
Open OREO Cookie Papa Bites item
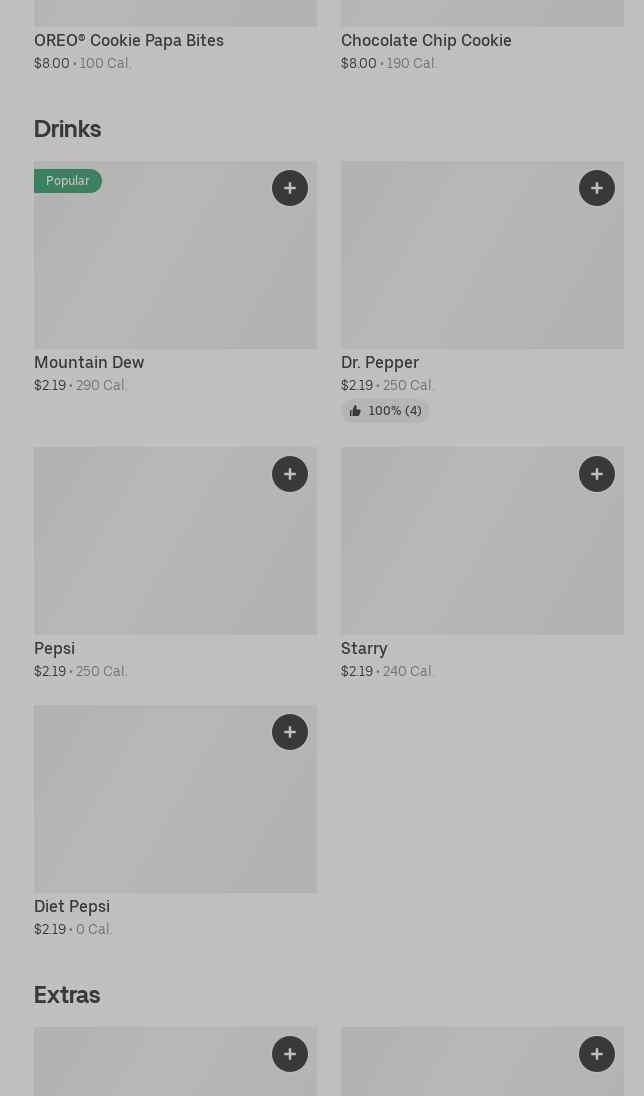coord(176,36)
